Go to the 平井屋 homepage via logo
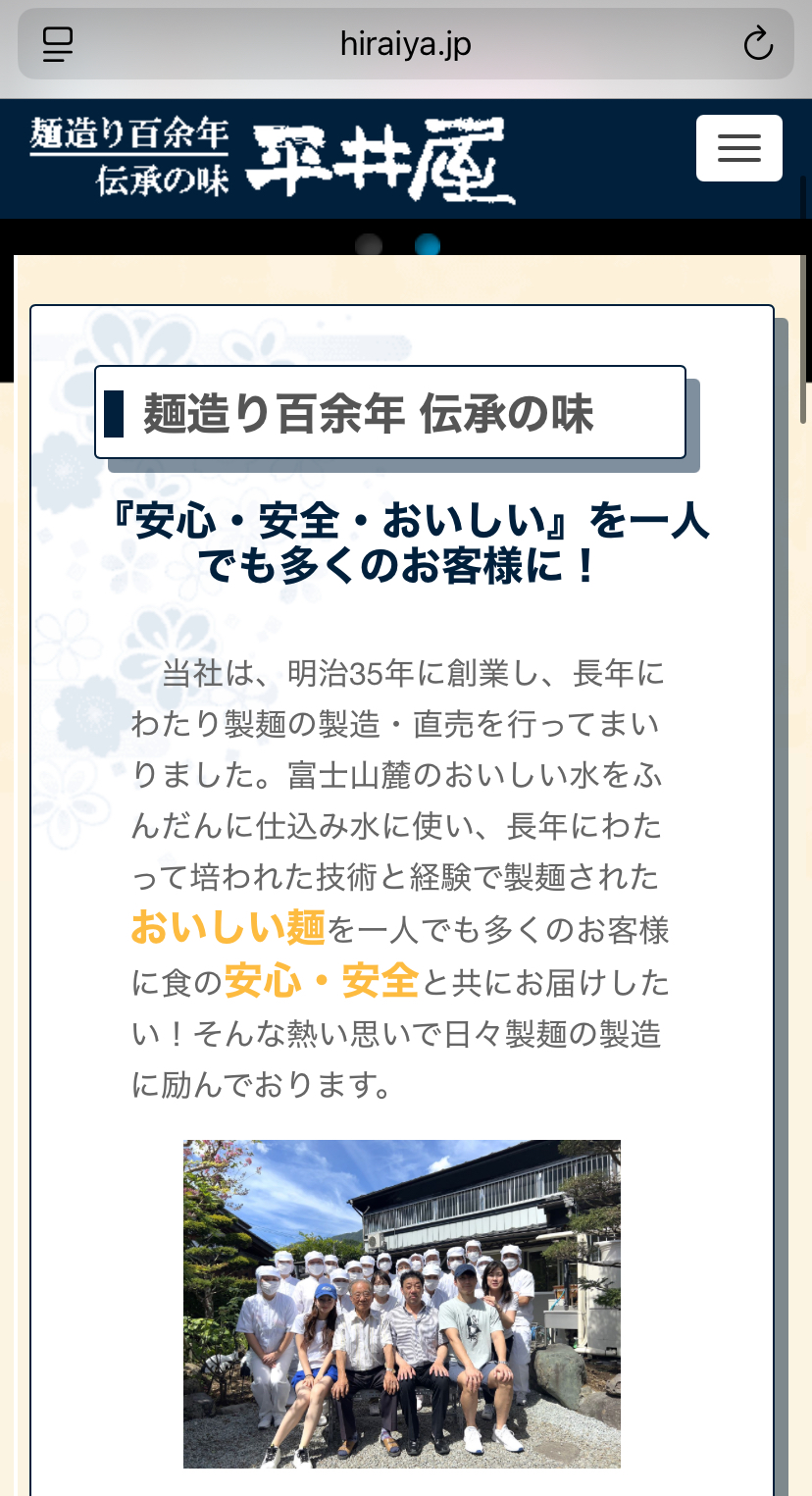The width and height of the screenshot is (812, 1496). 273,159
